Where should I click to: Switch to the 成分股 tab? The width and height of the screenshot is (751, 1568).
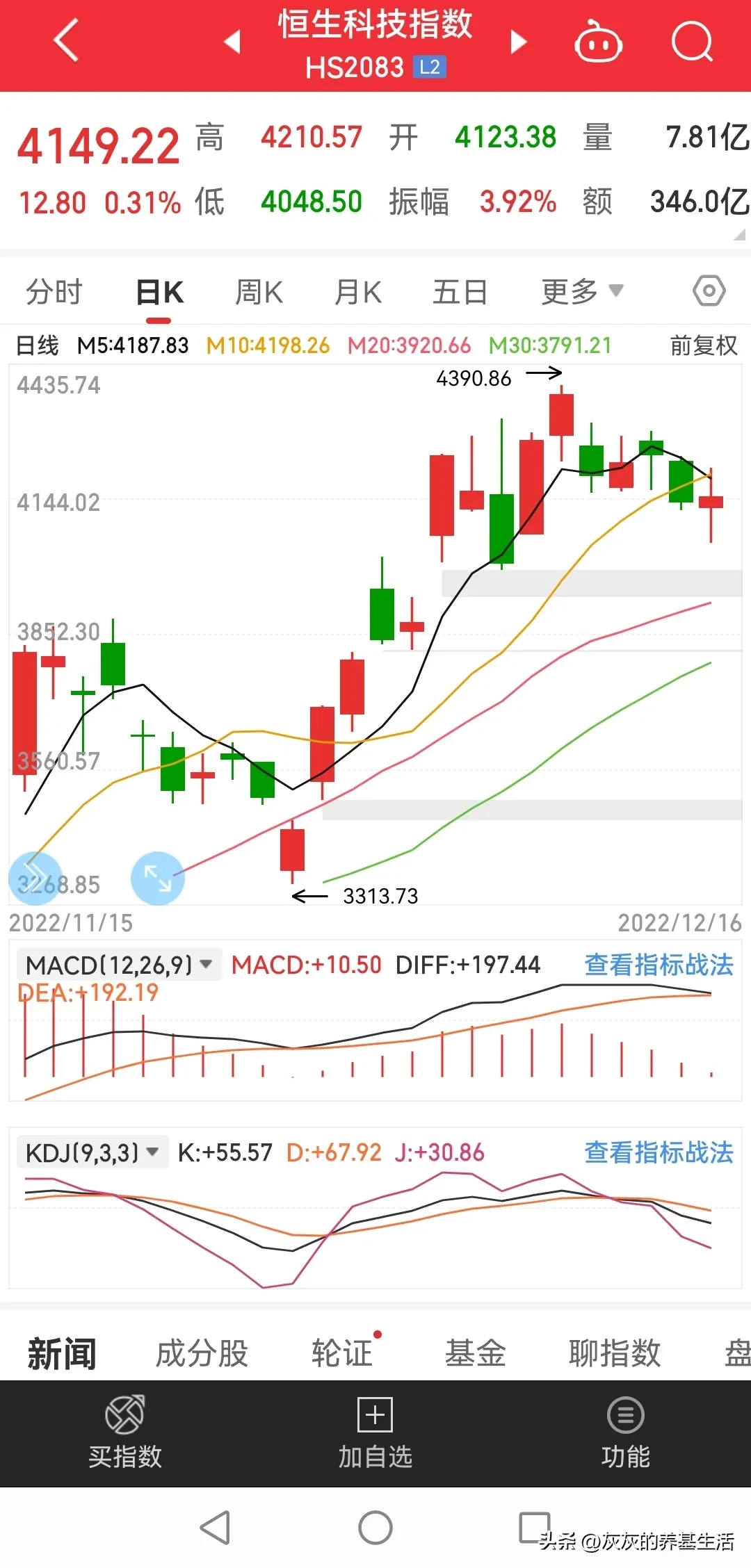(x=202, y=1354)
